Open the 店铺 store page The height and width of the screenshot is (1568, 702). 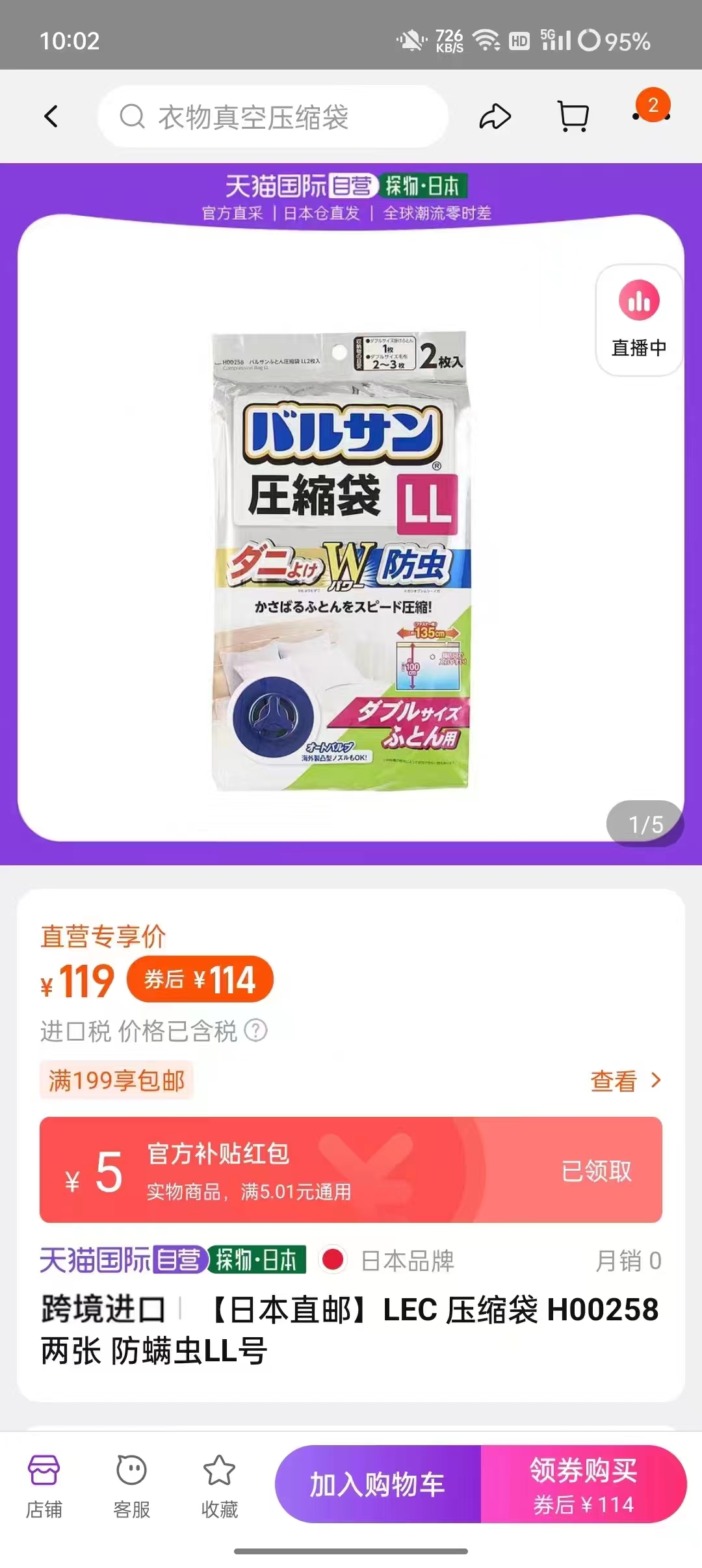point(44,1487)
